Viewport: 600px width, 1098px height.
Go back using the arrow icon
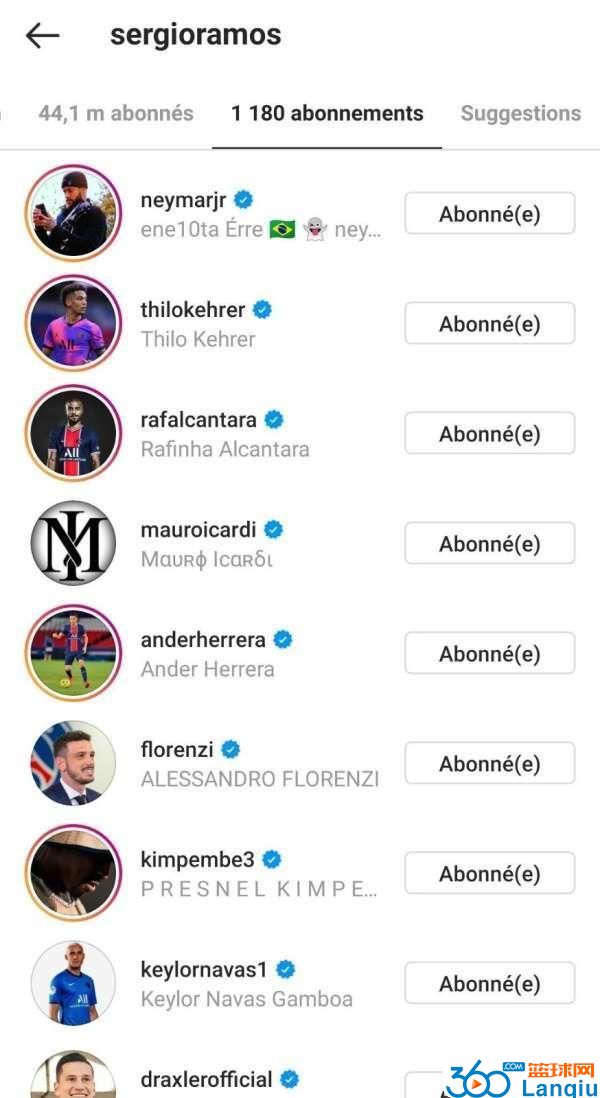coord(42,36)
